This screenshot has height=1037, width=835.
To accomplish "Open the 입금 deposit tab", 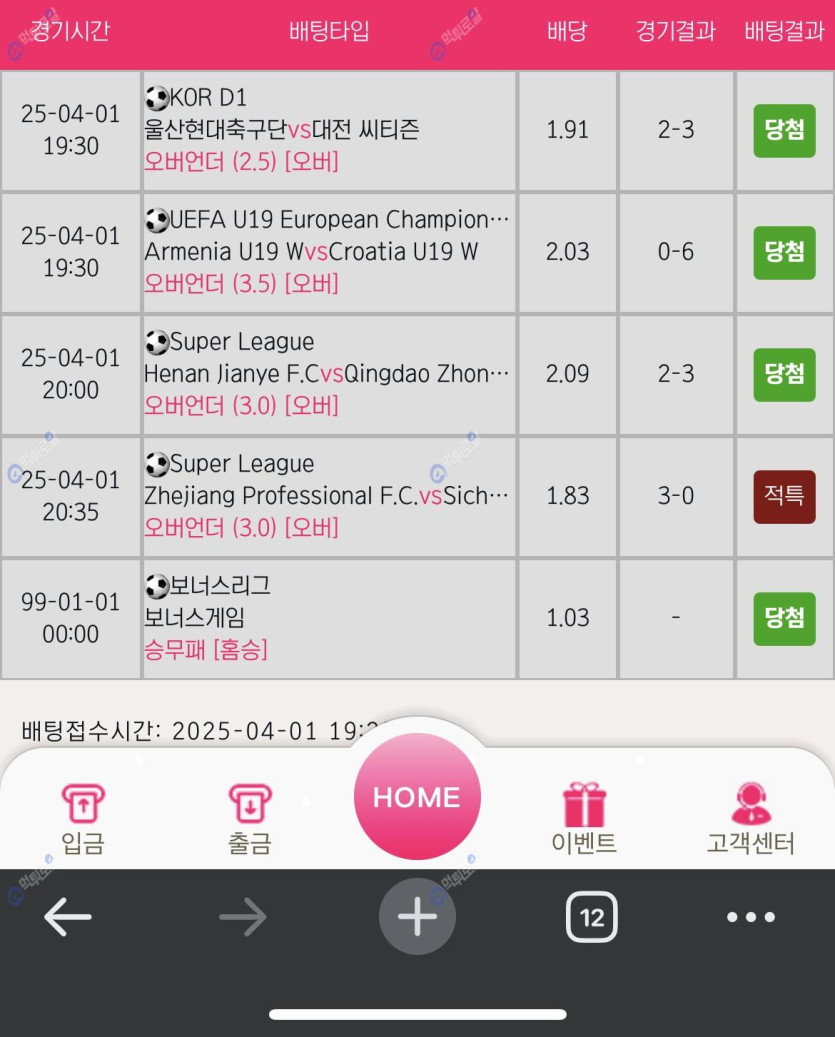I will coord(83,817).
